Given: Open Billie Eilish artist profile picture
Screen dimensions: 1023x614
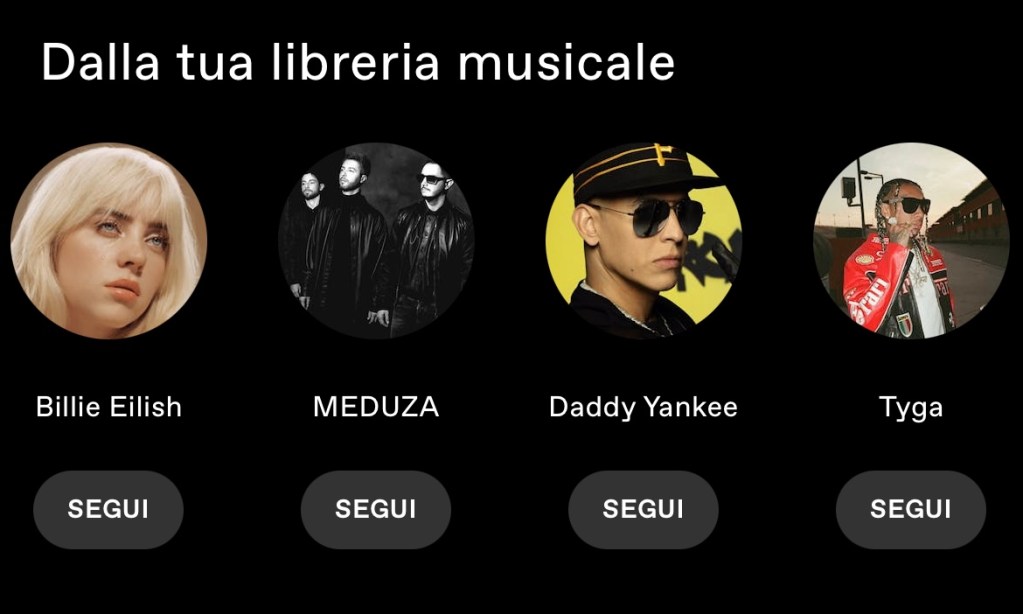Looking at the screenshot, I should 108,241.
